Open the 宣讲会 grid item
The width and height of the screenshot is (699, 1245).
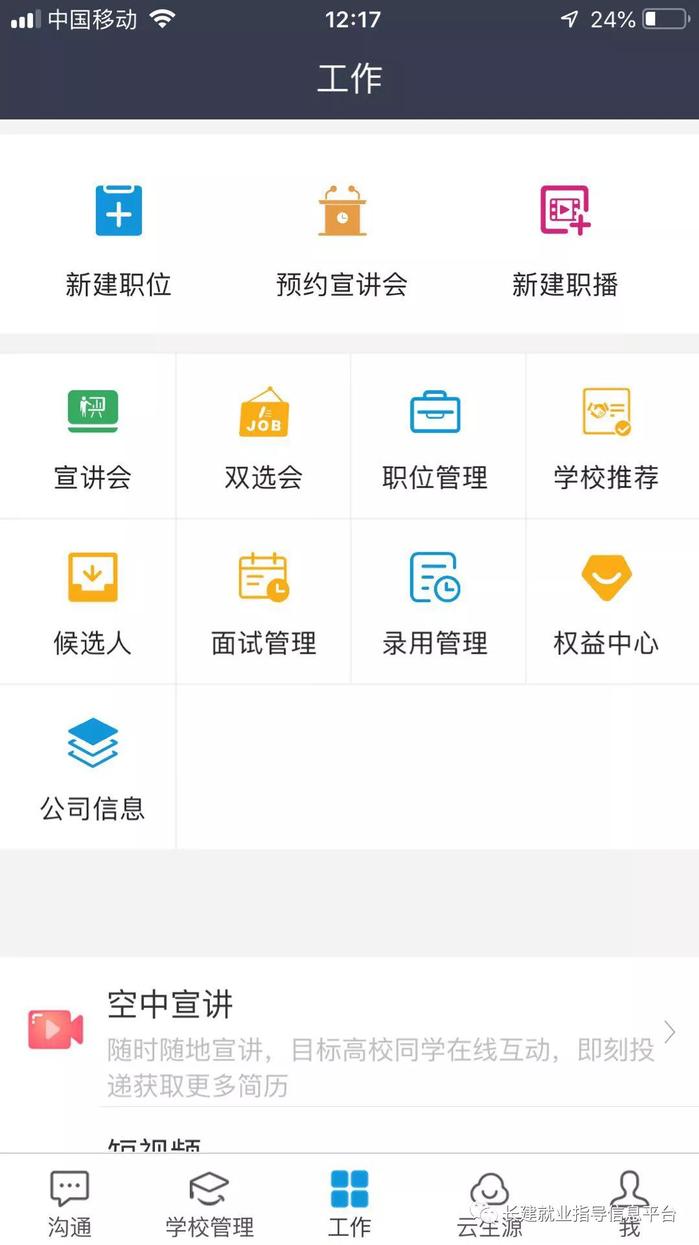pos(92,437)
